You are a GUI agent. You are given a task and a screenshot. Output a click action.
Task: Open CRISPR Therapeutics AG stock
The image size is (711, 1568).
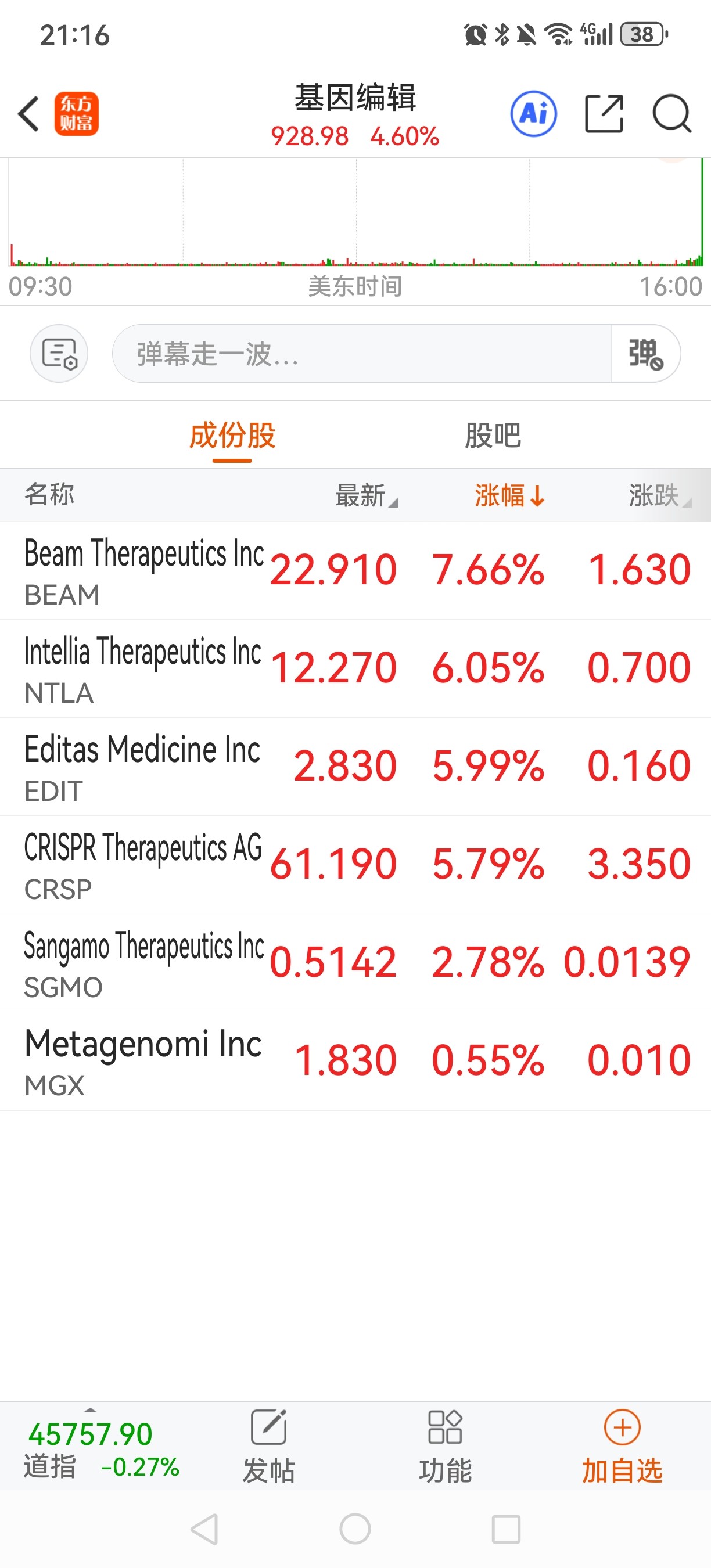point(355,865)
